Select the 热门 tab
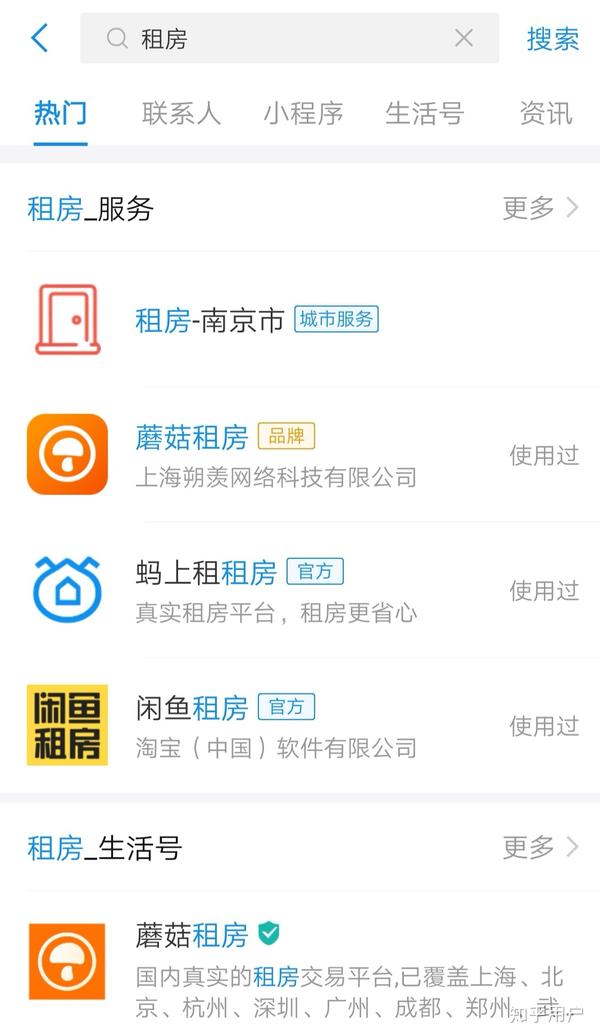Screen dimensions: 600x1036 [60, 113]
